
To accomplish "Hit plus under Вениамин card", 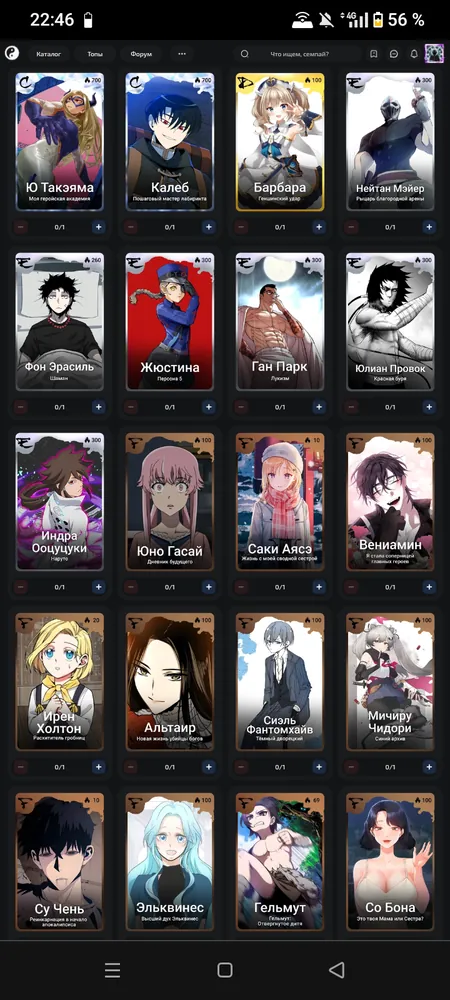I will click(x=429, y=586).
